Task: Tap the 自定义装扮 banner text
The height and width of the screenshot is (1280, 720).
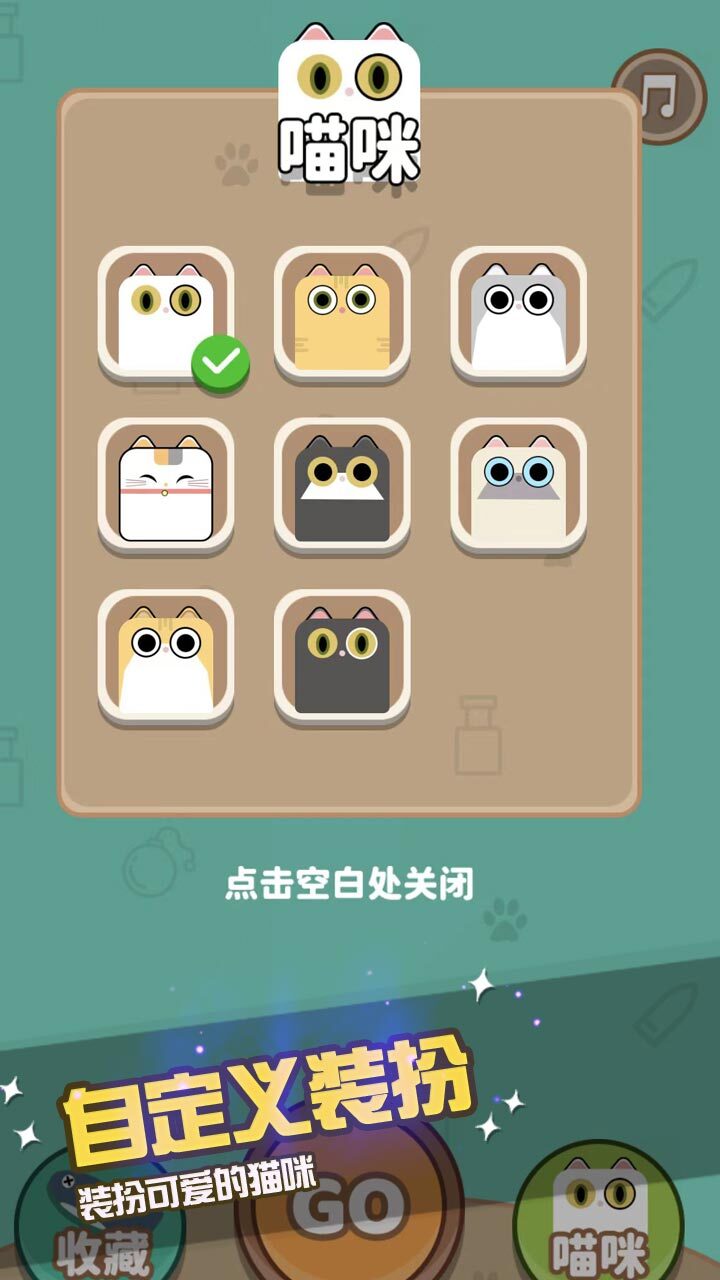Action: coord(270,1100)
